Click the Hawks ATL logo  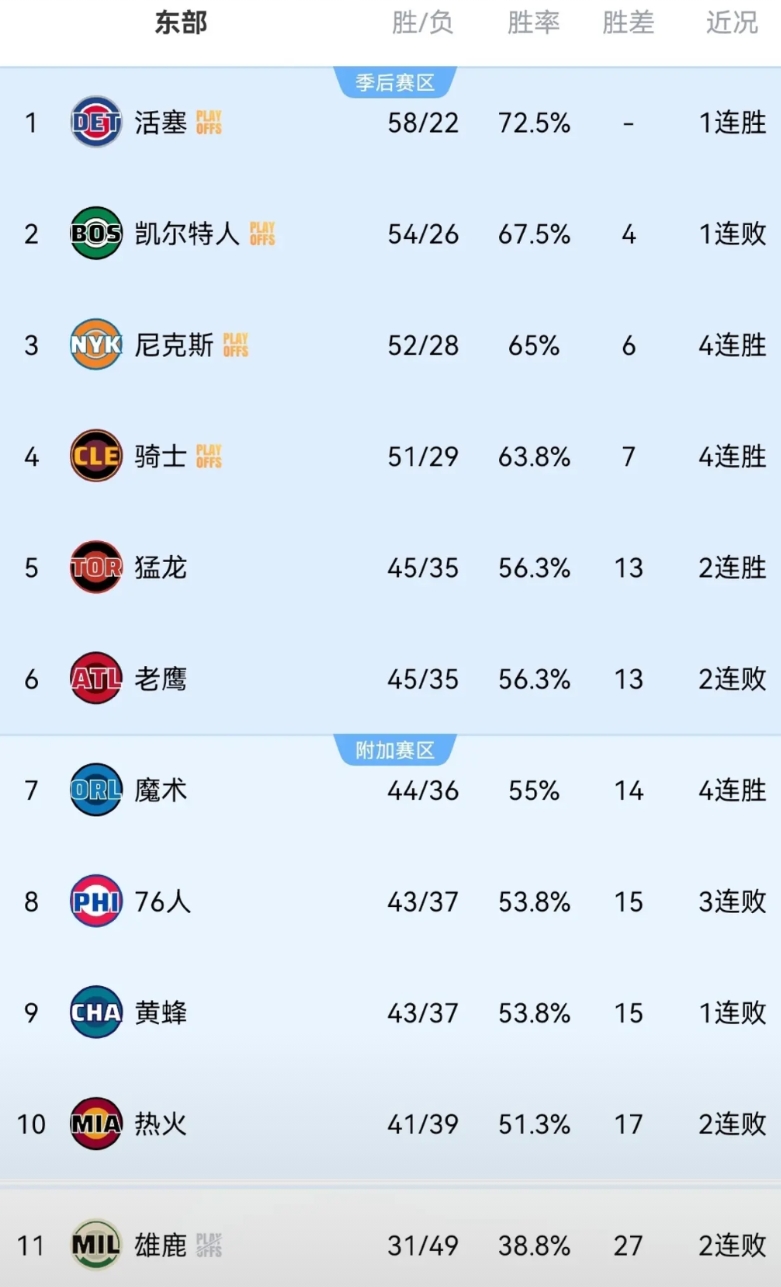coord(95,679)
